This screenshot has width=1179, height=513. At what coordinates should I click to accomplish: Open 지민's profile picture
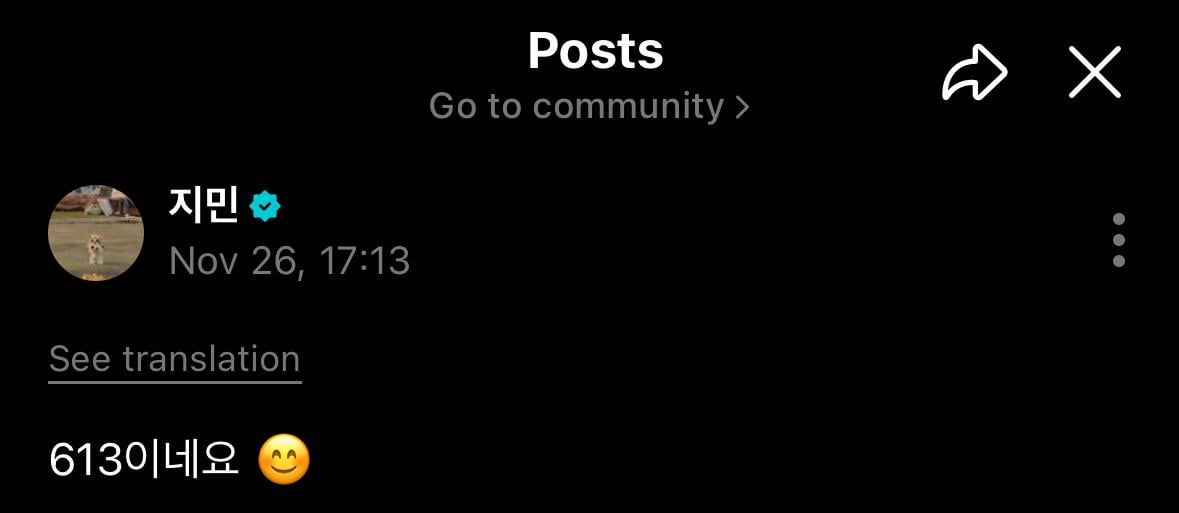coord(96,233)
